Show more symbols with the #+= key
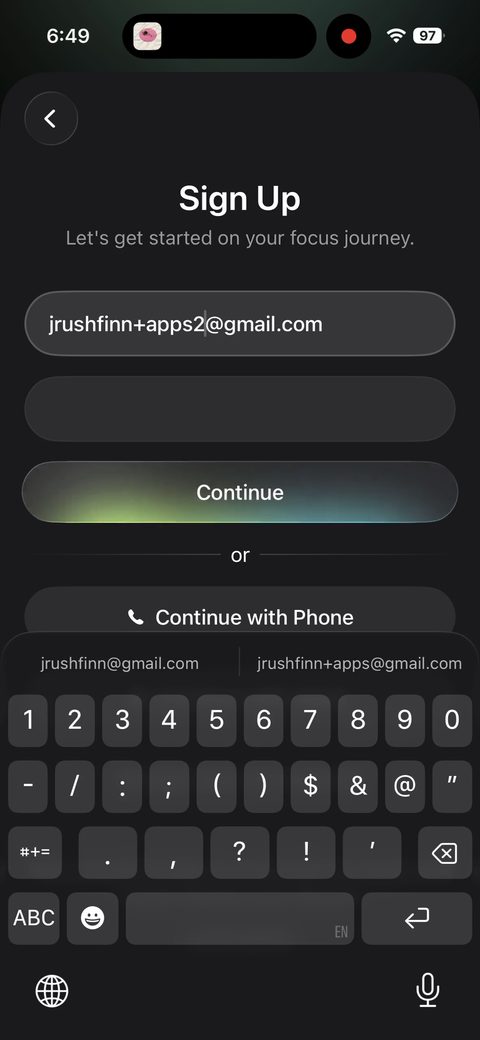480x1040 pixels. point(35,853)
